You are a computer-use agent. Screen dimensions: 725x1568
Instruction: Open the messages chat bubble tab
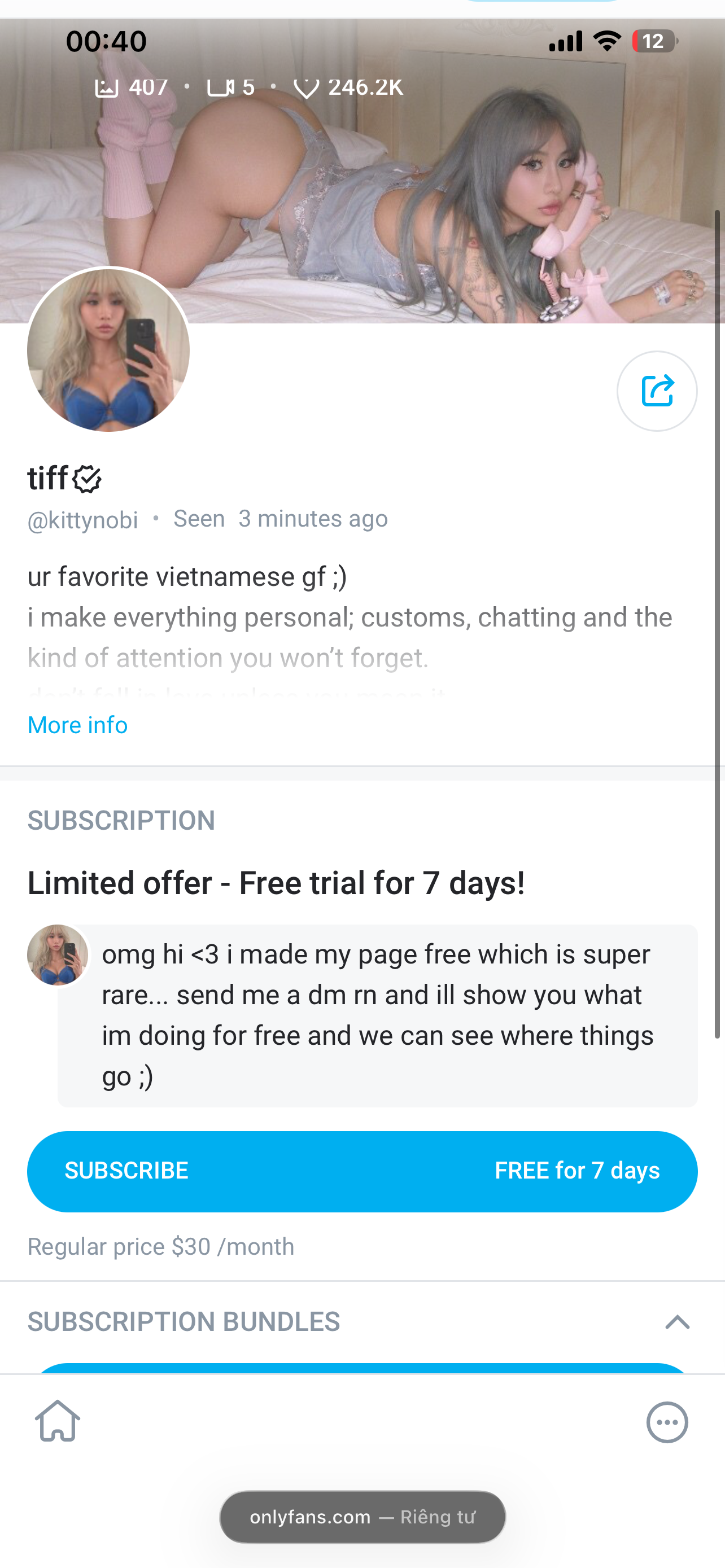pyautogui.click(x=667, y=1422)
